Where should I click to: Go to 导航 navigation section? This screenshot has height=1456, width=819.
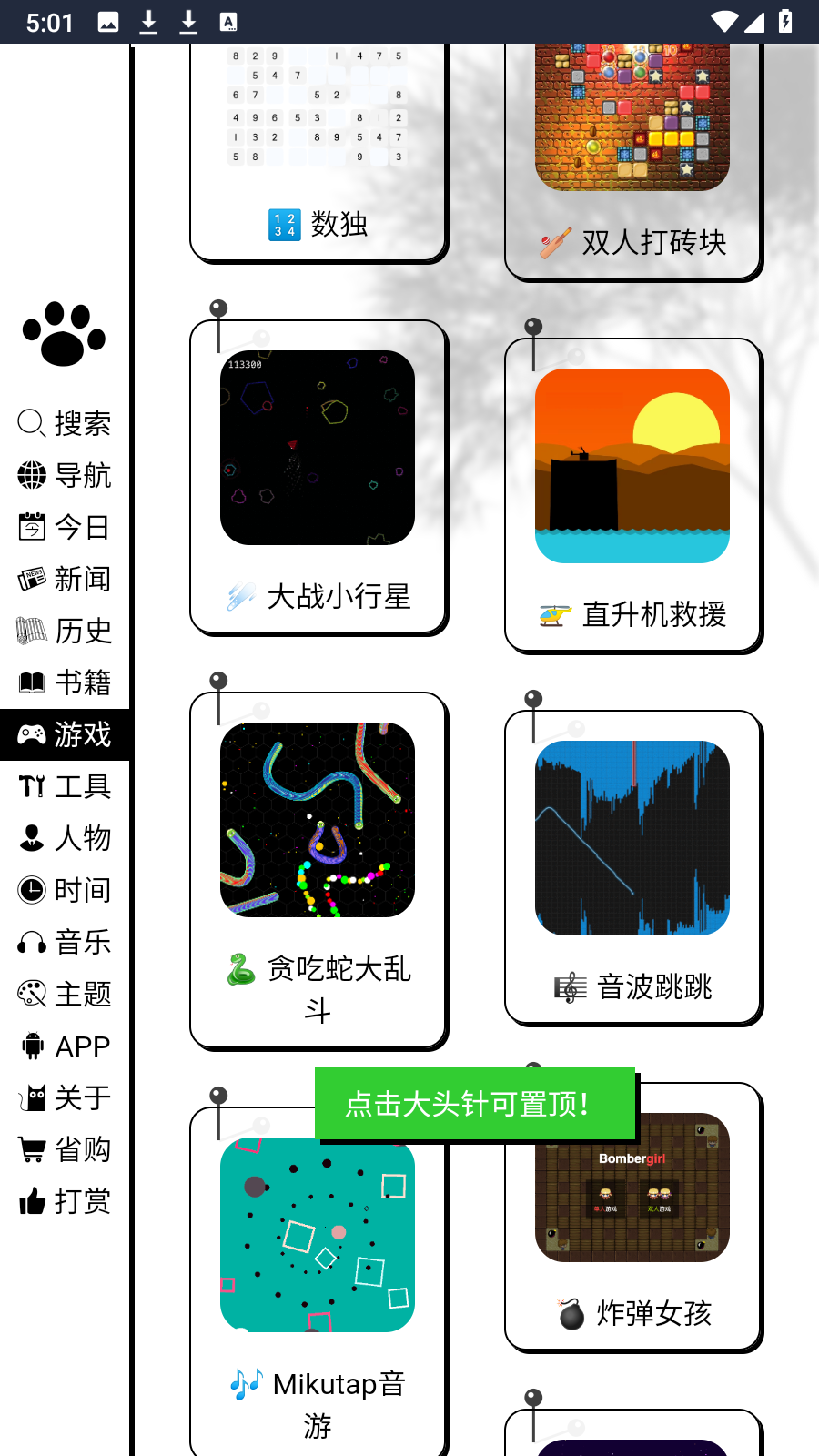(65, 475)
